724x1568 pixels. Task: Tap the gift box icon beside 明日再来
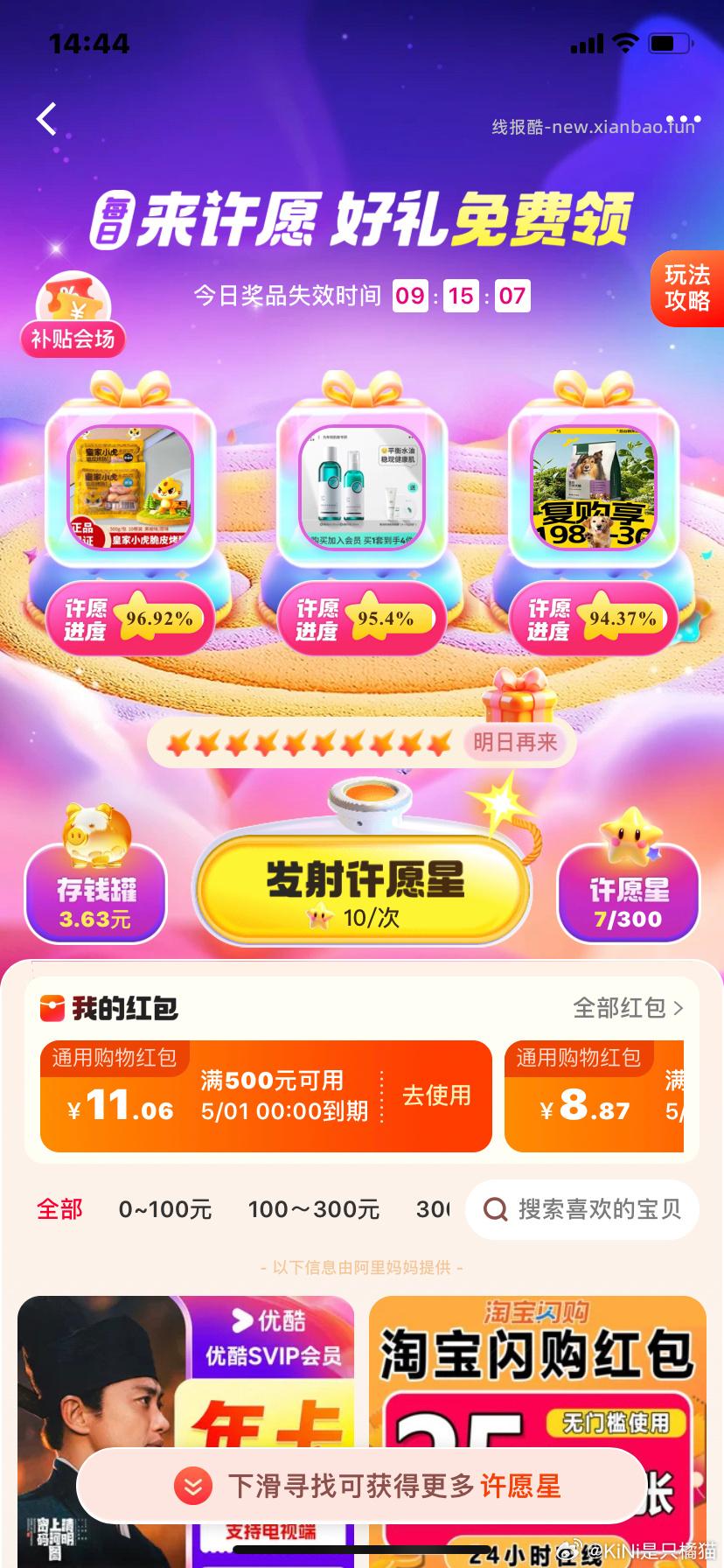point(518,700)
